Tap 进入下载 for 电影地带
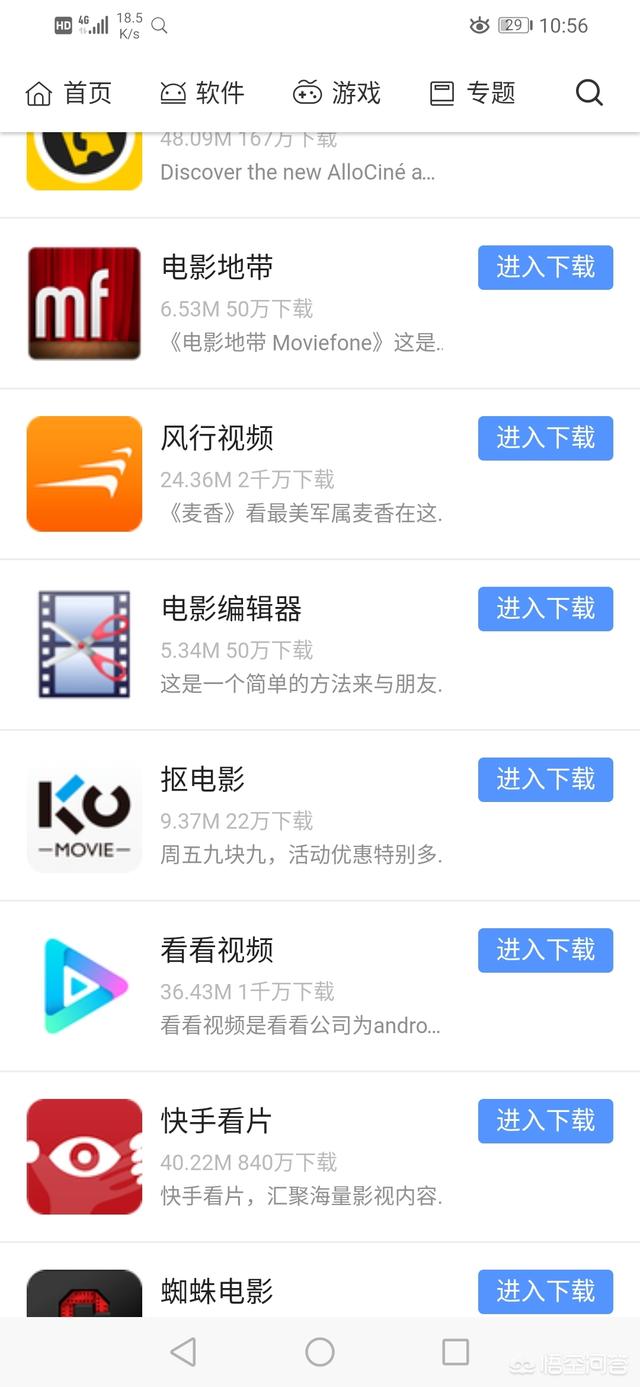 pos(545,267)
